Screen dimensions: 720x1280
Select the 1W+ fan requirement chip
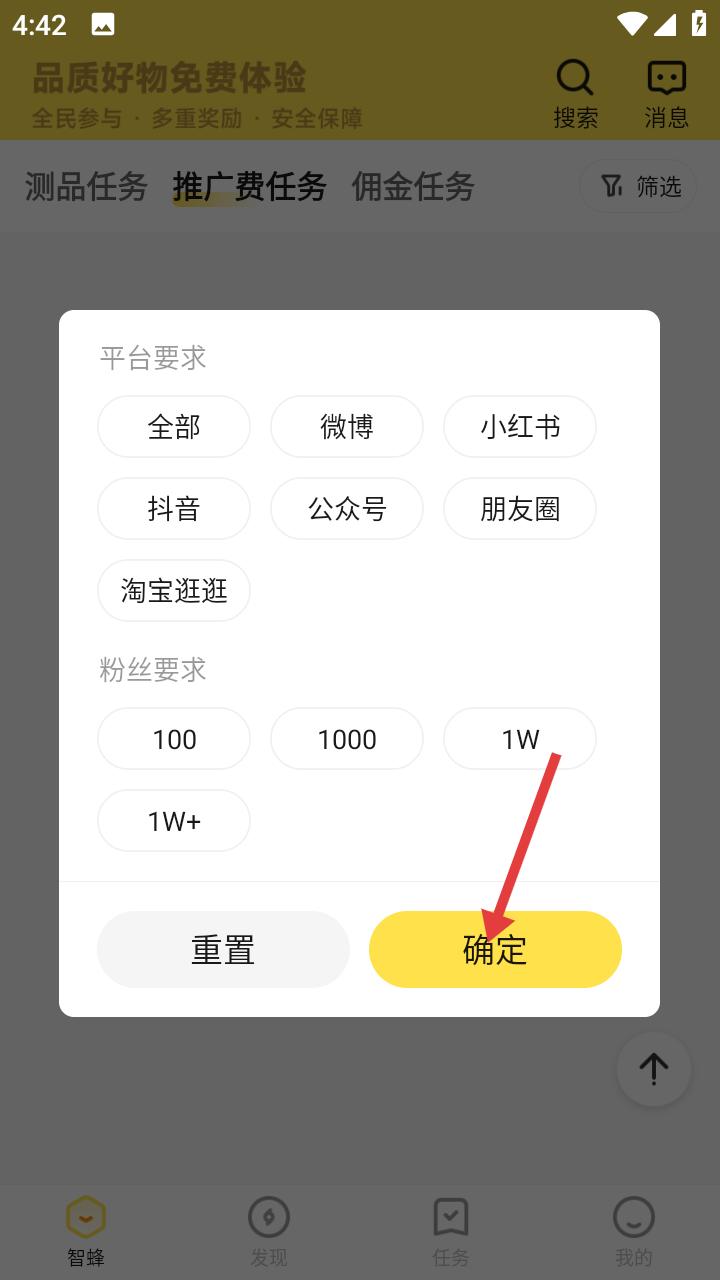point(174,821)
